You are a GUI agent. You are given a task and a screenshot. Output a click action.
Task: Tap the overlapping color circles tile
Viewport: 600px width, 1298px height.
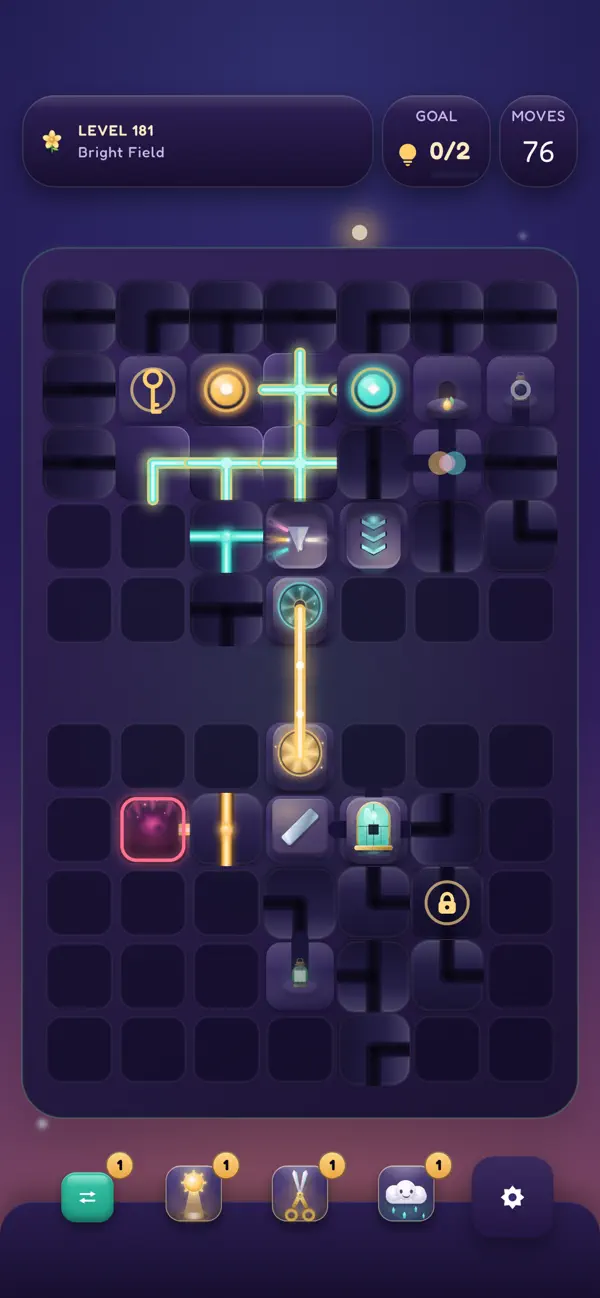click(x=447, y=463)
